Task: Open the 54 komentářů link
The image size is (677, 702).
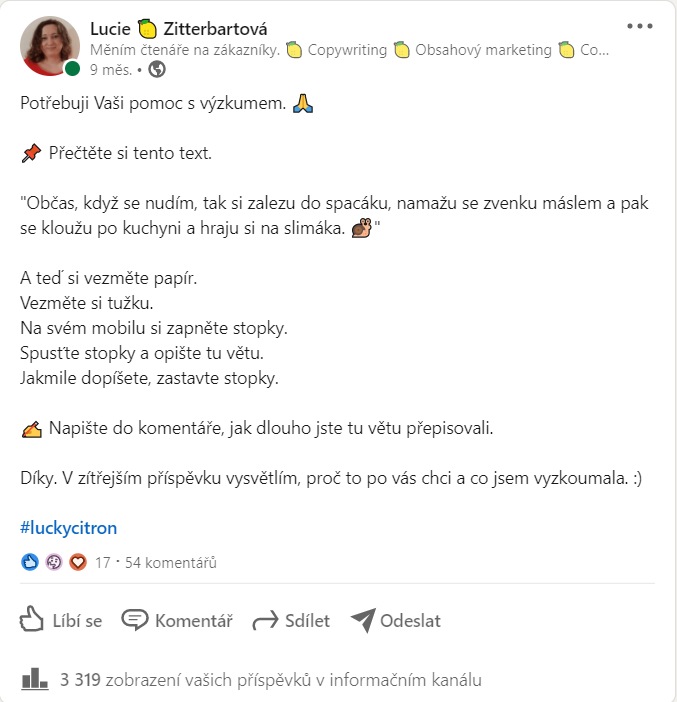Action: pyautogui.click(x=170, y=562)
